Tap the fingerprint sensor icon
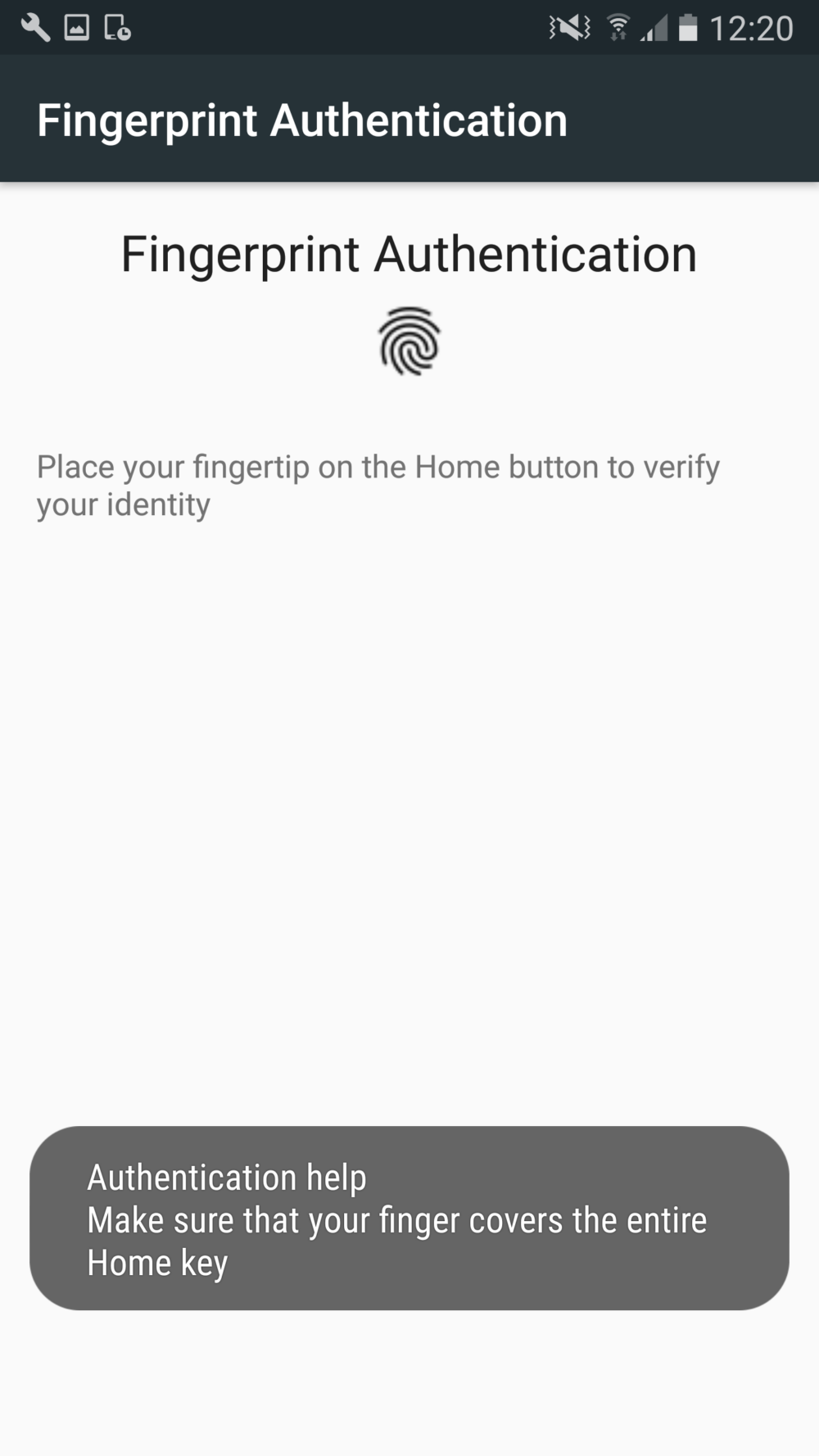The height and width of the screenshot is (1456, 819). (409, 341)
